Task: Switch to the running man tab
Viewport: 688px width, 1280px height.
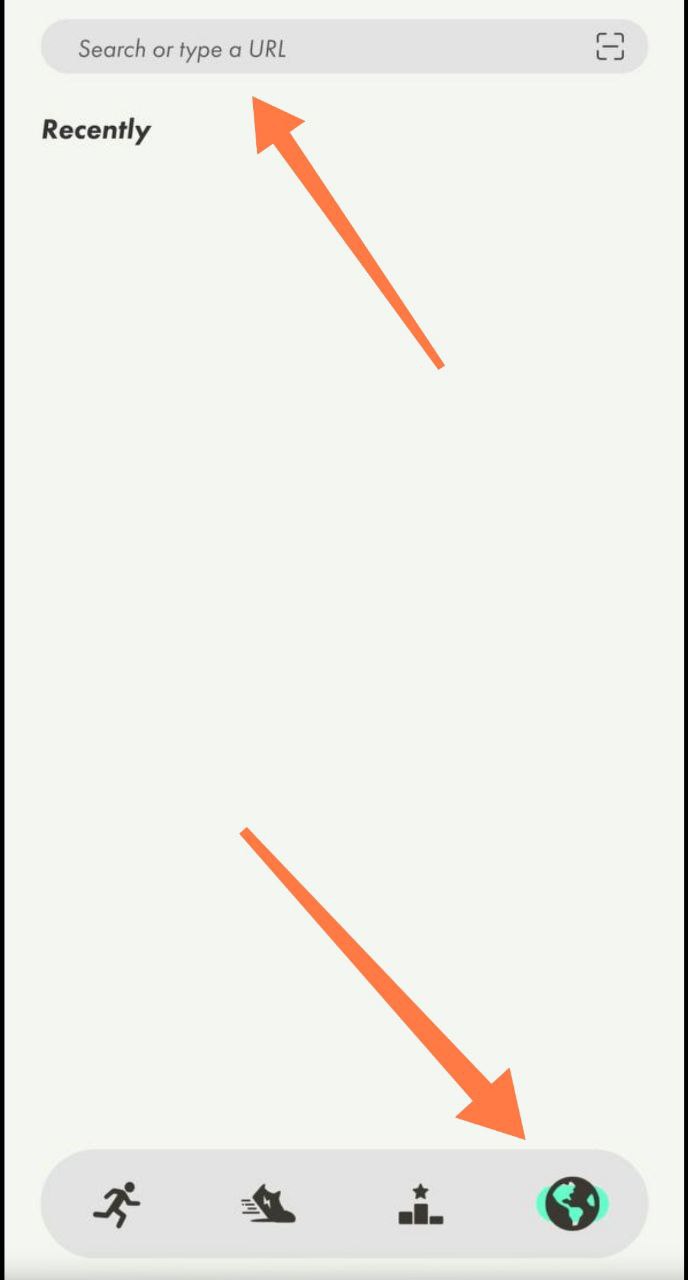Action: point(117,1204)
